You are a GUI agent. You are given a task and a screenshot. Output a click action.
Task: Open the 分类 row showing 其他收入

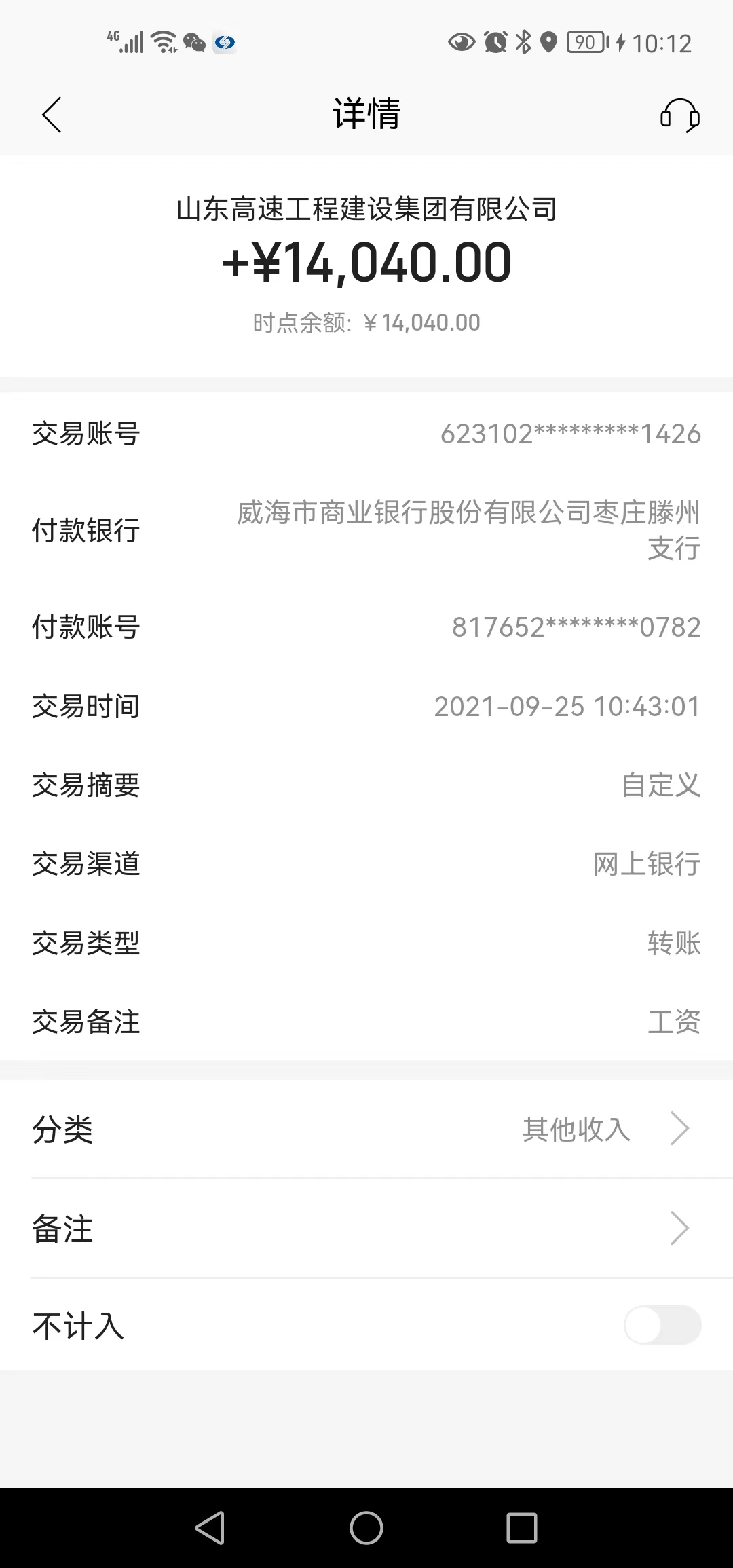[x=366, y=1130]
